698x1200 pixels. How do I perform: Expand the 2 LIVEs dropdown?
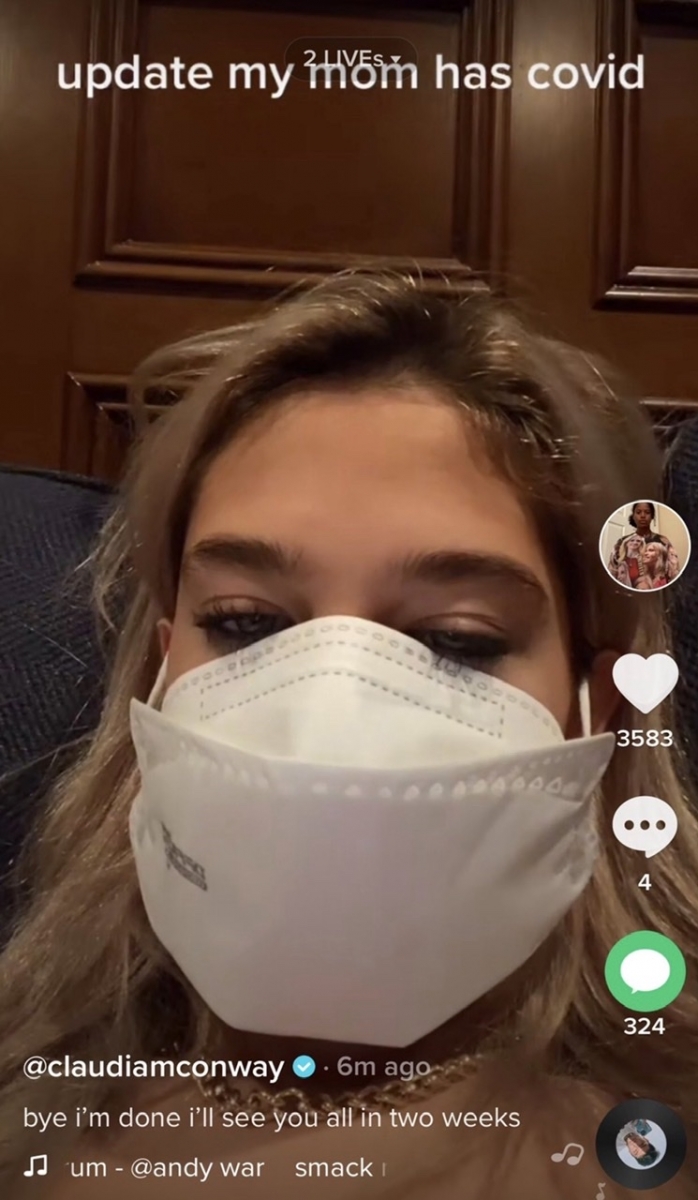pos(351,58)
